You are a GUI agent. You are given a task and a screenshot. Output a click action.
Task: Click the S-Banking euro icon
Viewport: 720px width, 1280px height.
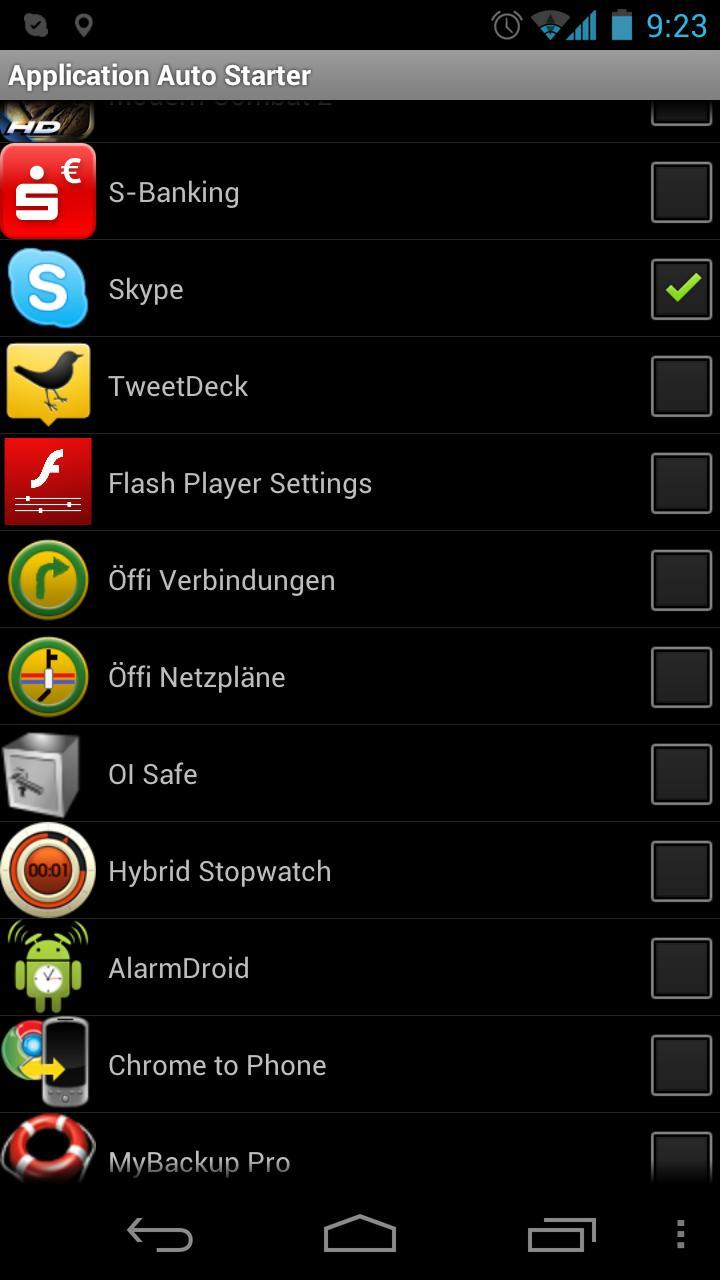coord(48,191)
